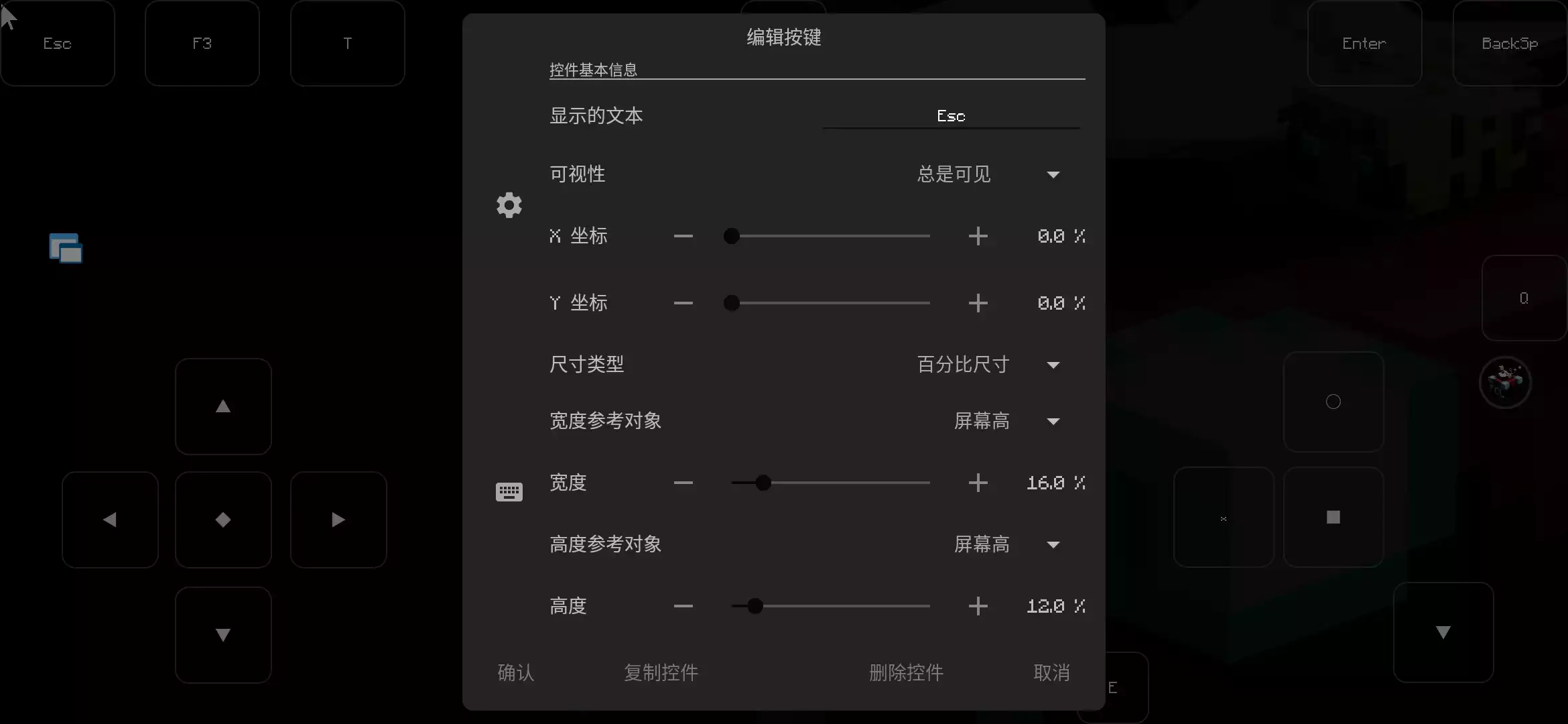Decrease X 坐标 with the minus button
Viewport: 1568px width, 724px height.
[x=683, y=236]
